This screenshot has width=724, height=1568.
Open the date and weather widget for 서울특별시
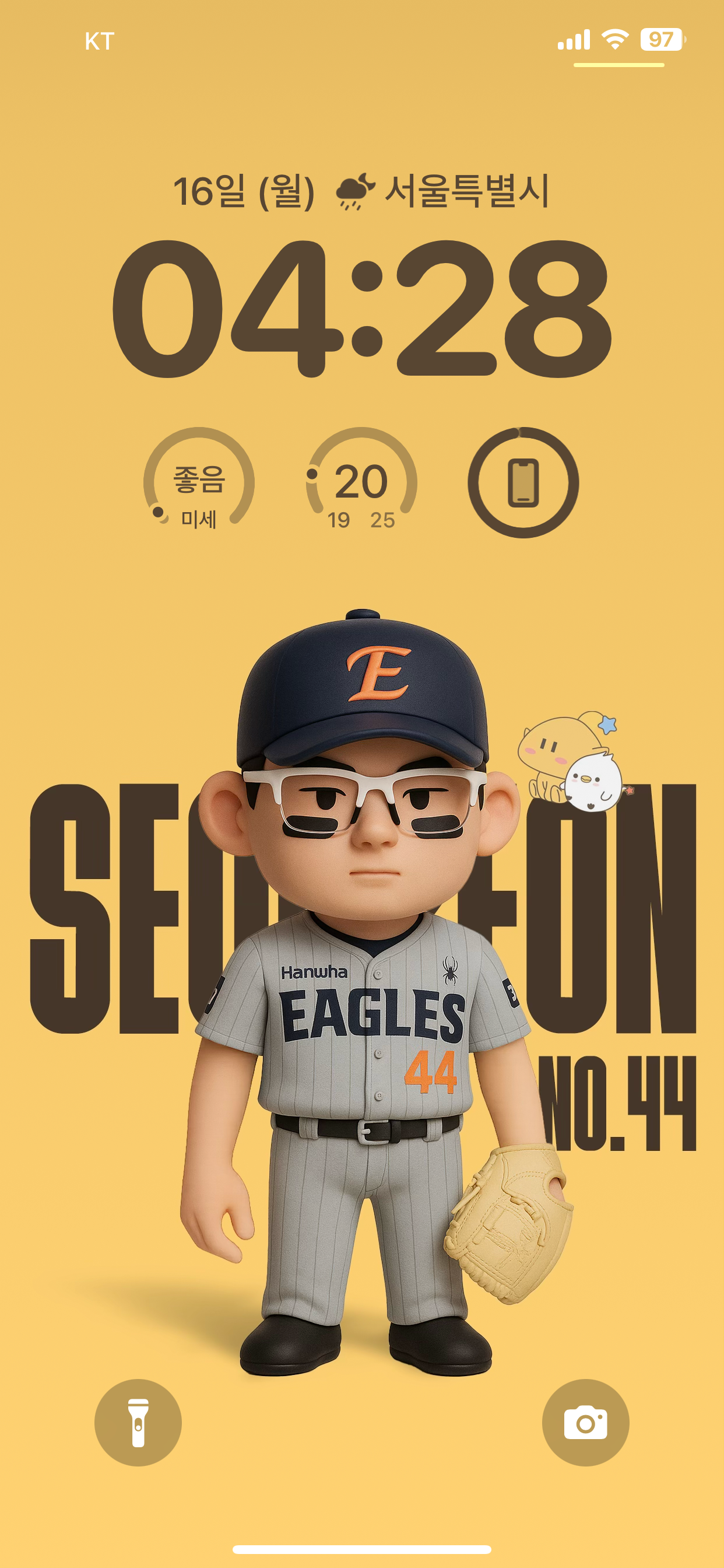(x=361, y=191)
